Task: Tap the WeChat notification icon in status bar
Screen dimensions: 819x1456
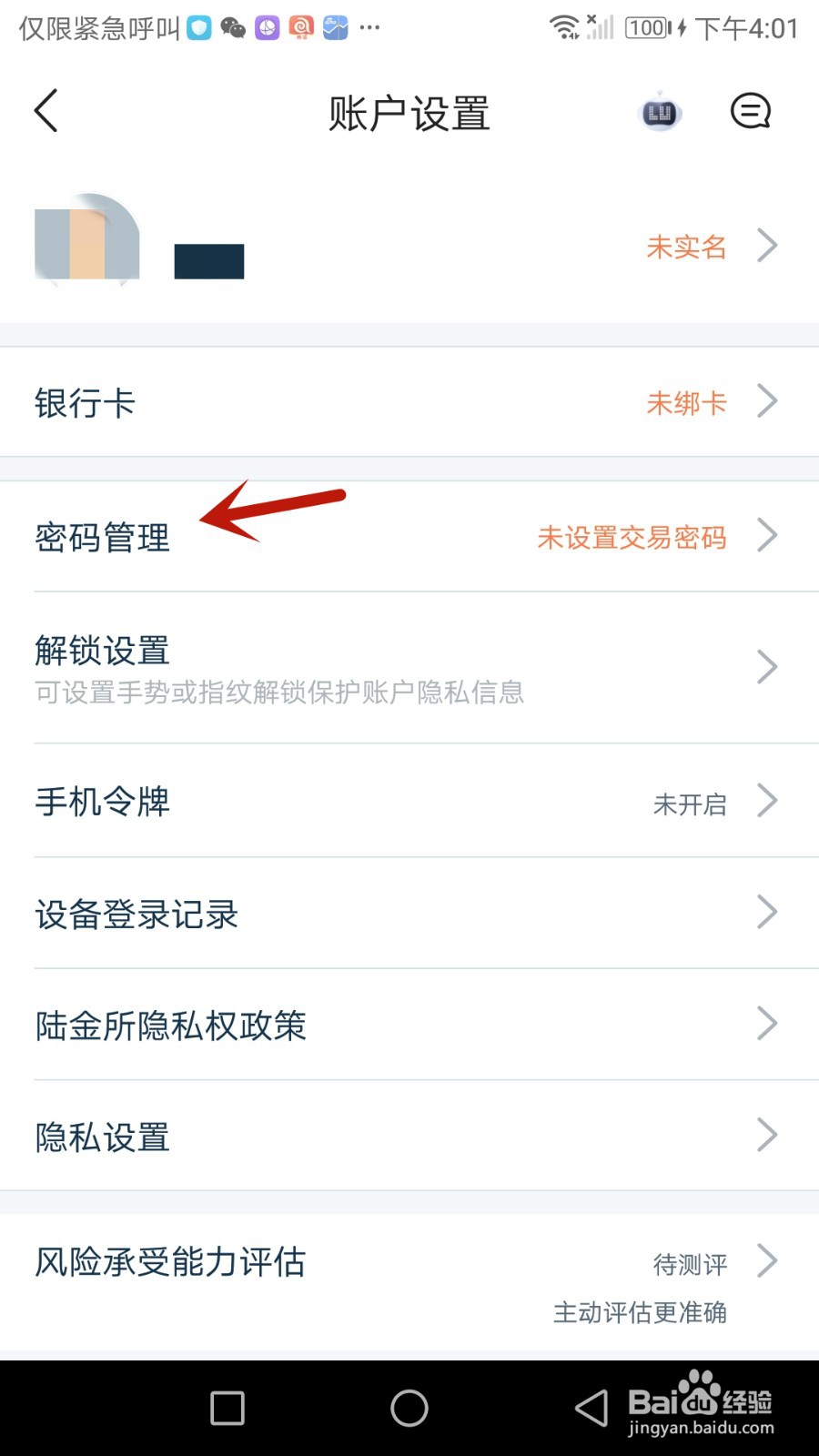Action: (x=232, y=27)
